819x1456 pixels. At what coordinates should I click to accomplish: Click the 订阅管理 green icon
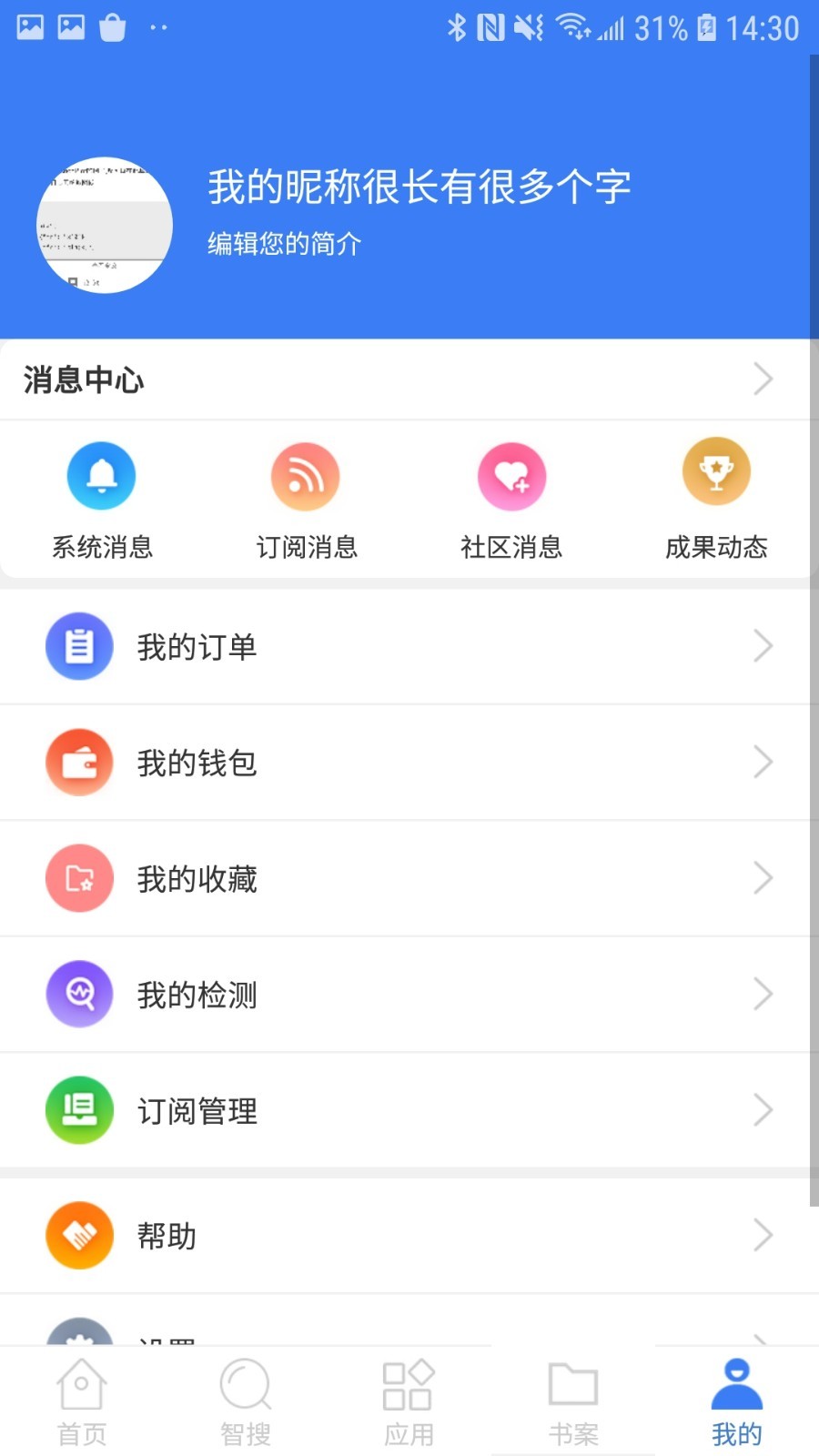[79, 1109]
